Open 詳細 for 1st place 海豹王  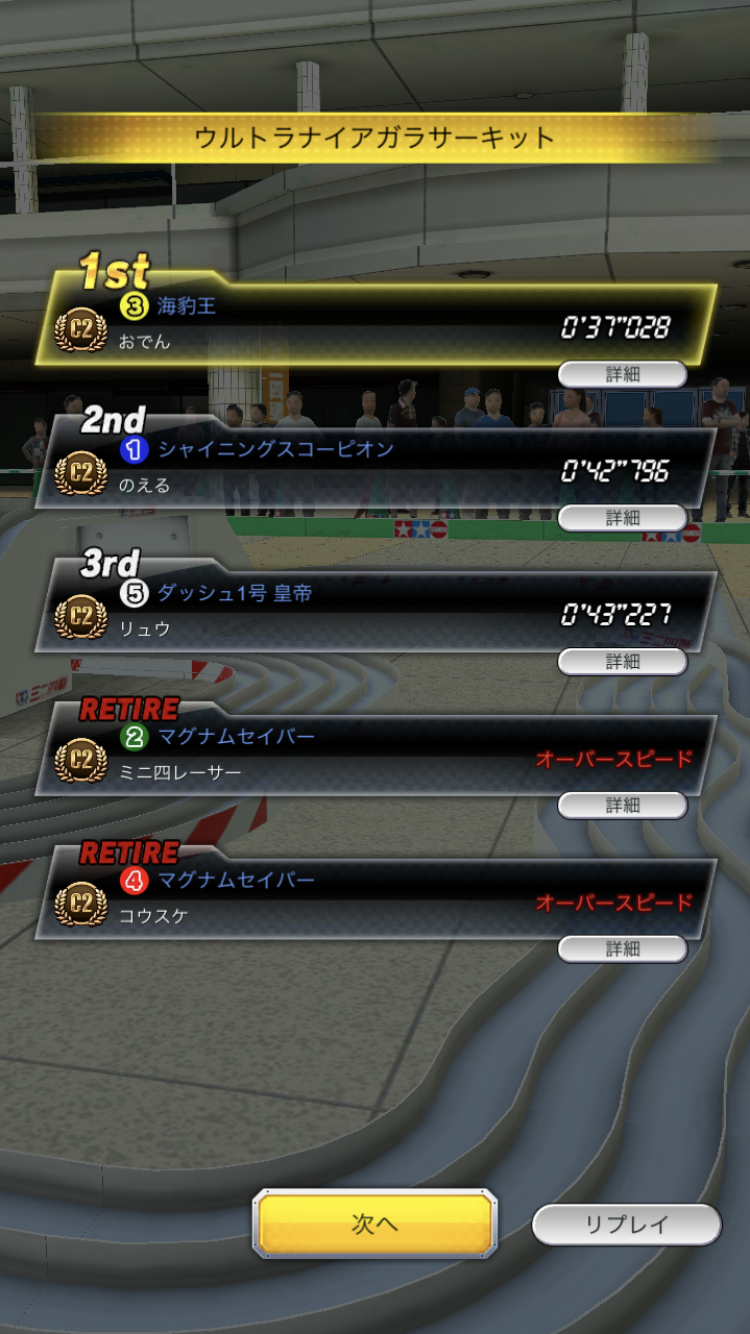[x=622, y=374]
